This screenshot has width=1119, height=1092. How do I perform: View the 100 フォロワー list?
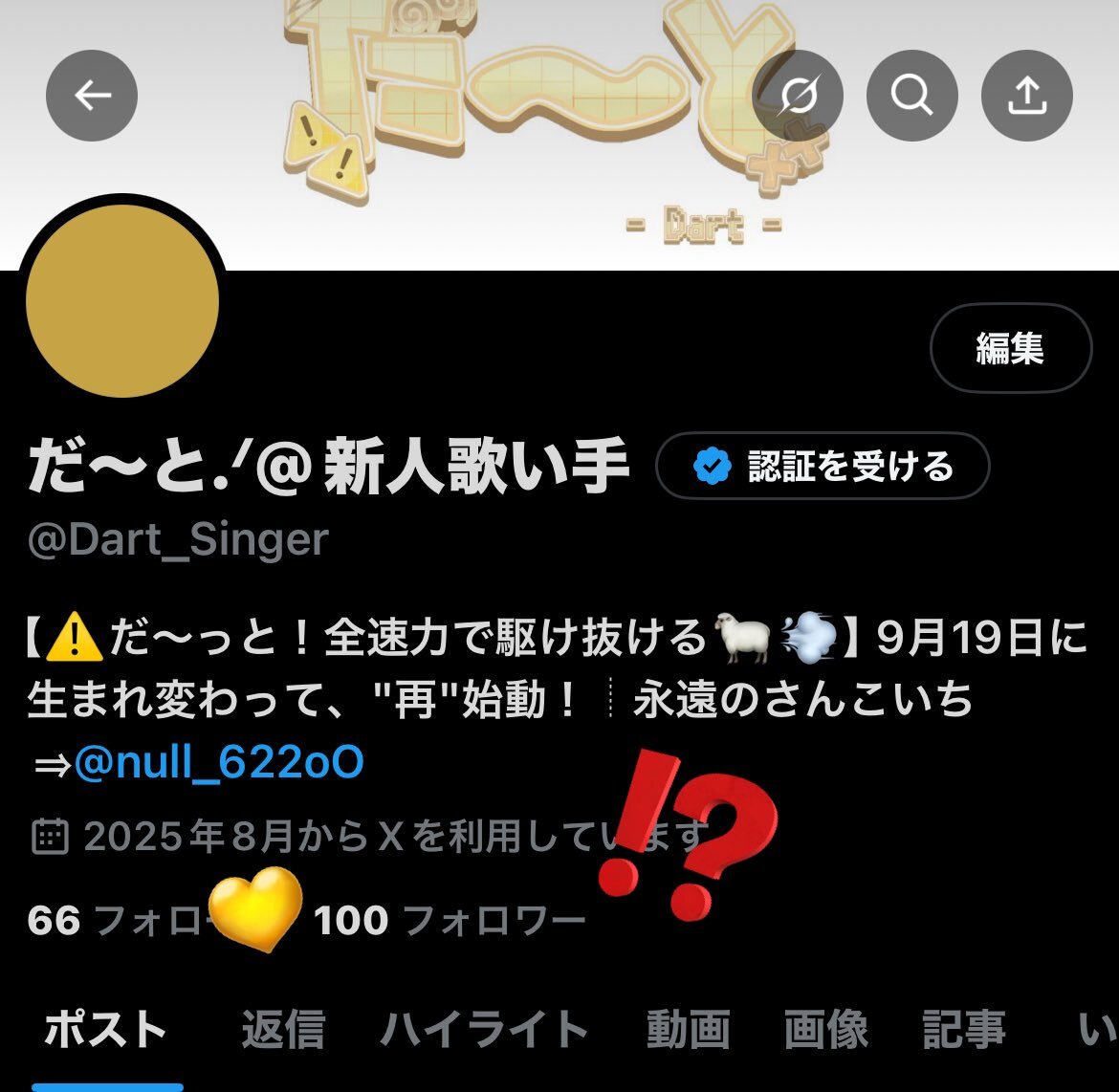450,921
